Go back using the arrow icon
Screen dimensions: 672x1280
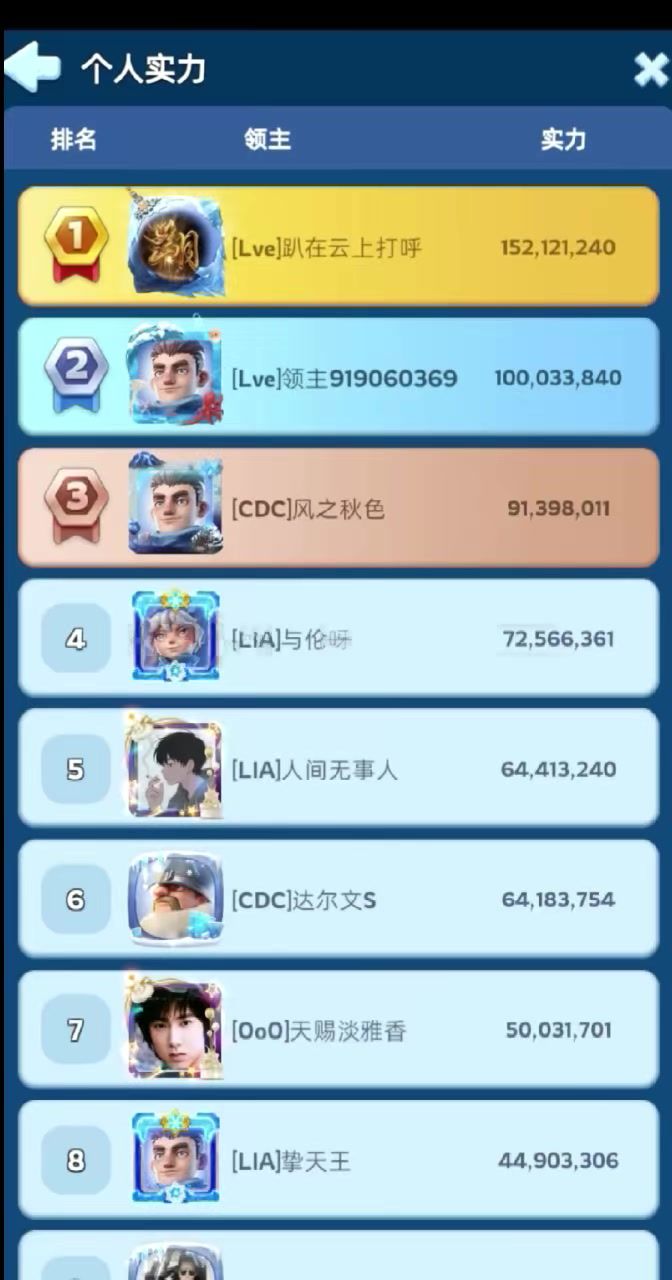[33, 67]
